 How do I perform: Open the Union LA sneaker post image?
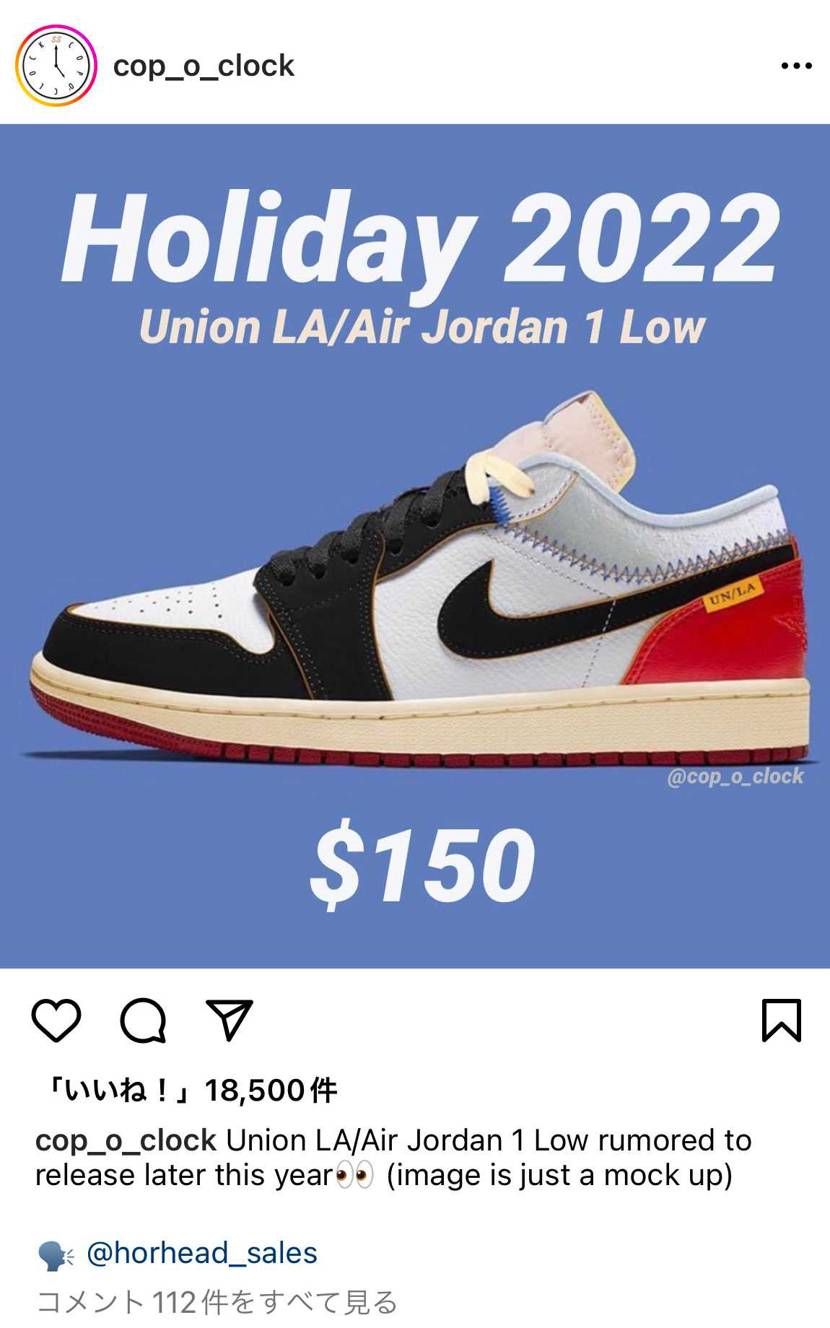pos(415,545)
